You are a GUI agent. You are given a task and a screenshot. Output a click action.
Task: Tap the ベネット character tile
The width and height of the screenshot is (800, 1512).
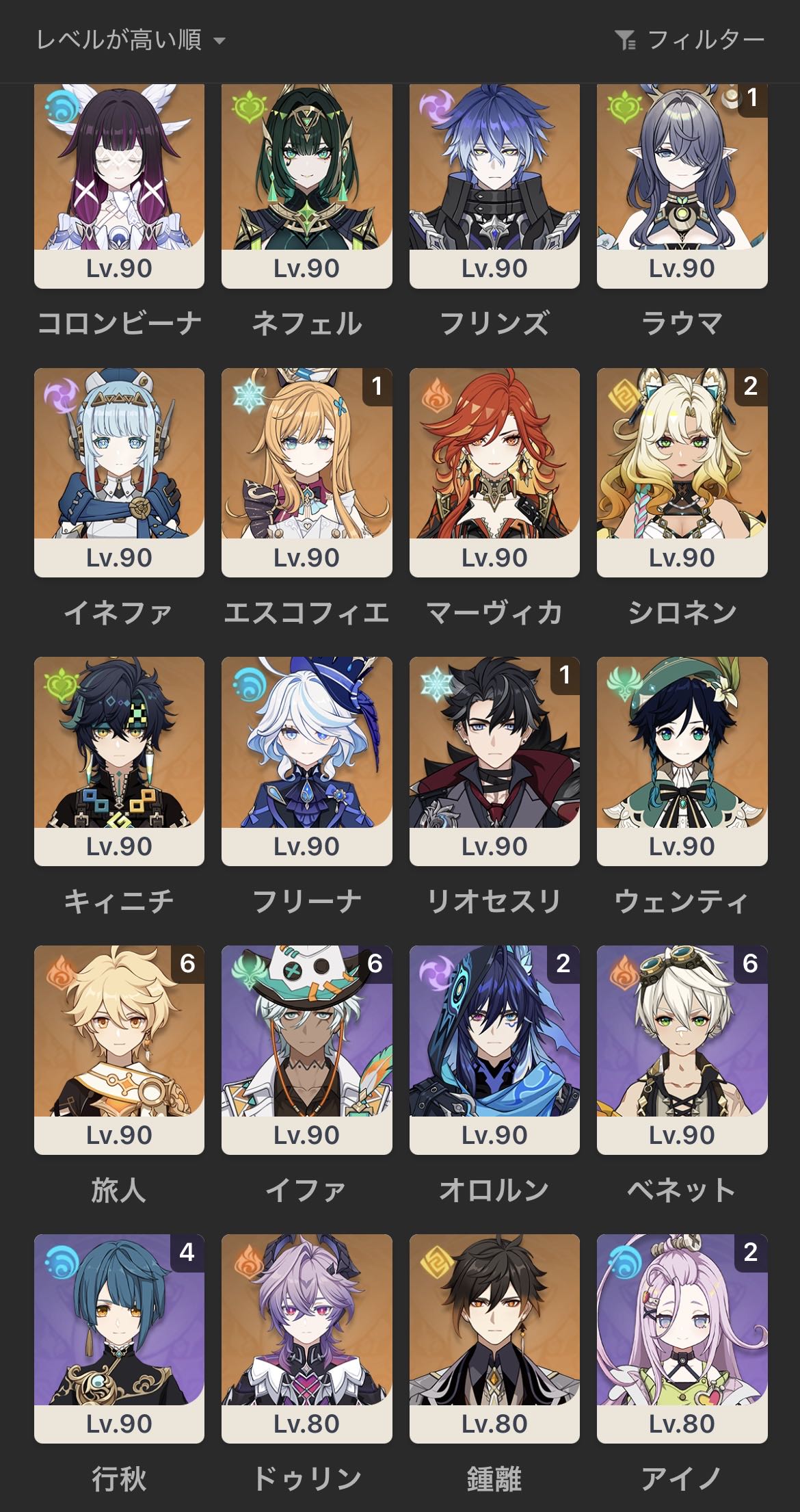pos(682,1050)
